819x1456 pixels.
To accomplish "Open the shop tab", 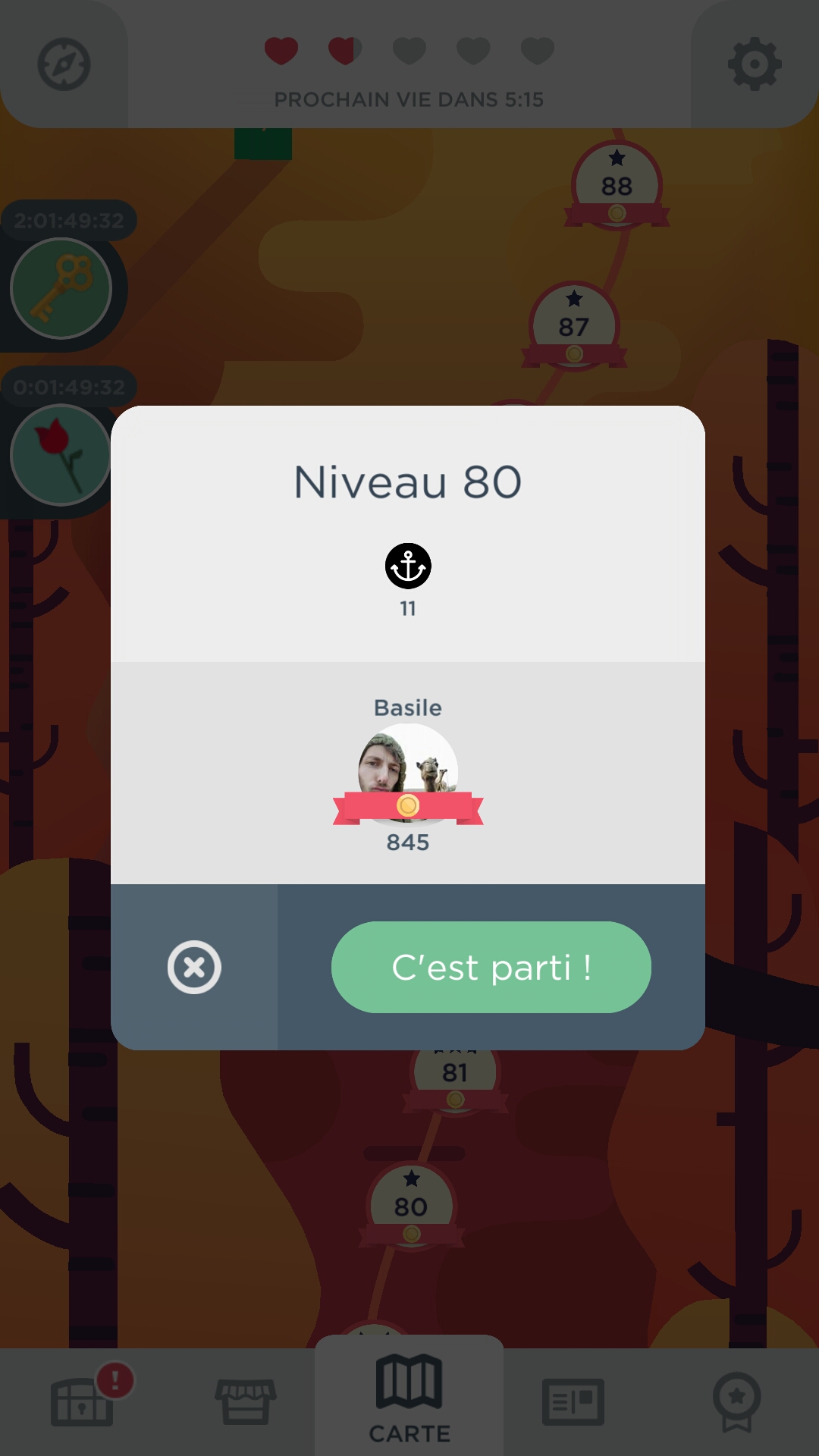I will coord(246,1401).
